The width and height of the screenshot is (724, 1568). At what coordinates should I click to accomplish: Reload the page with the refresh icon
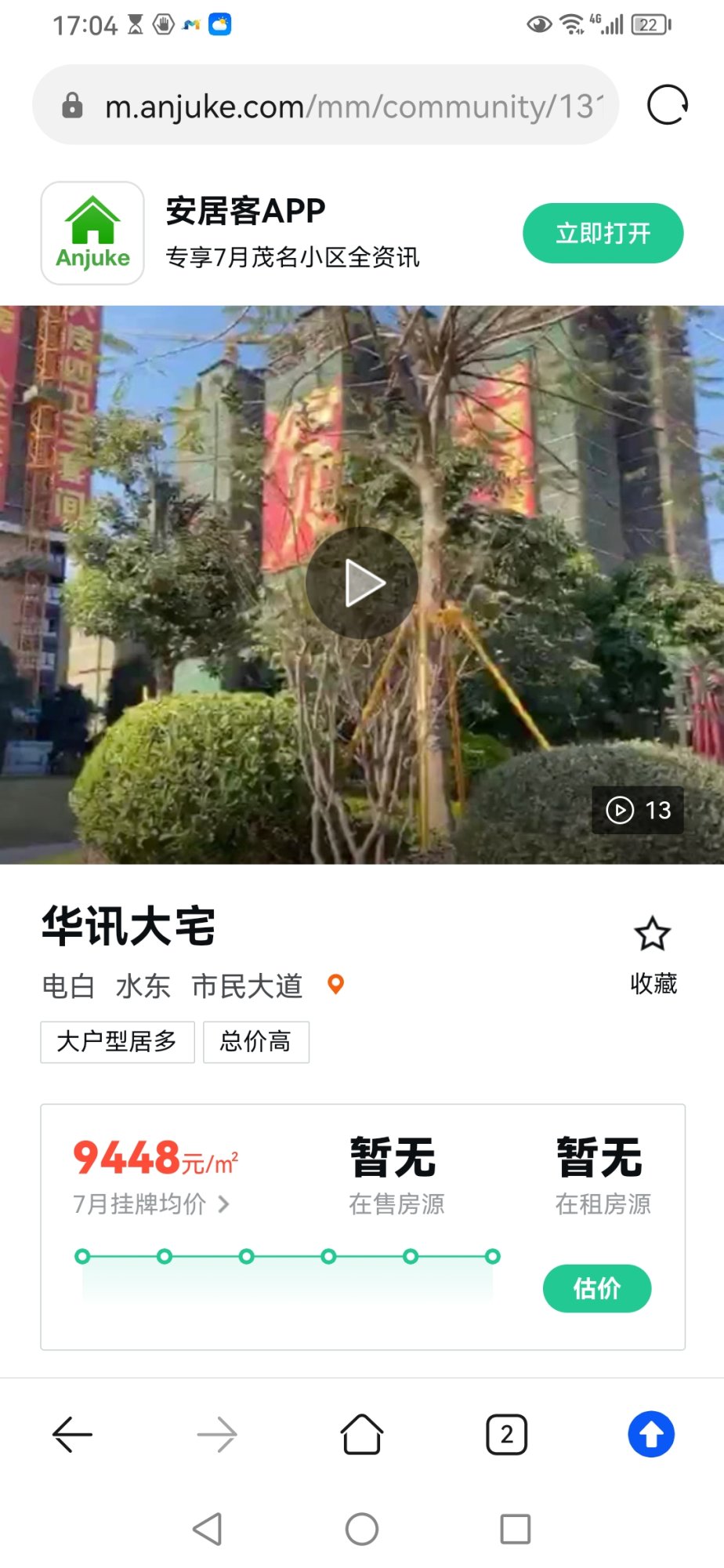[x=667, y=105]
